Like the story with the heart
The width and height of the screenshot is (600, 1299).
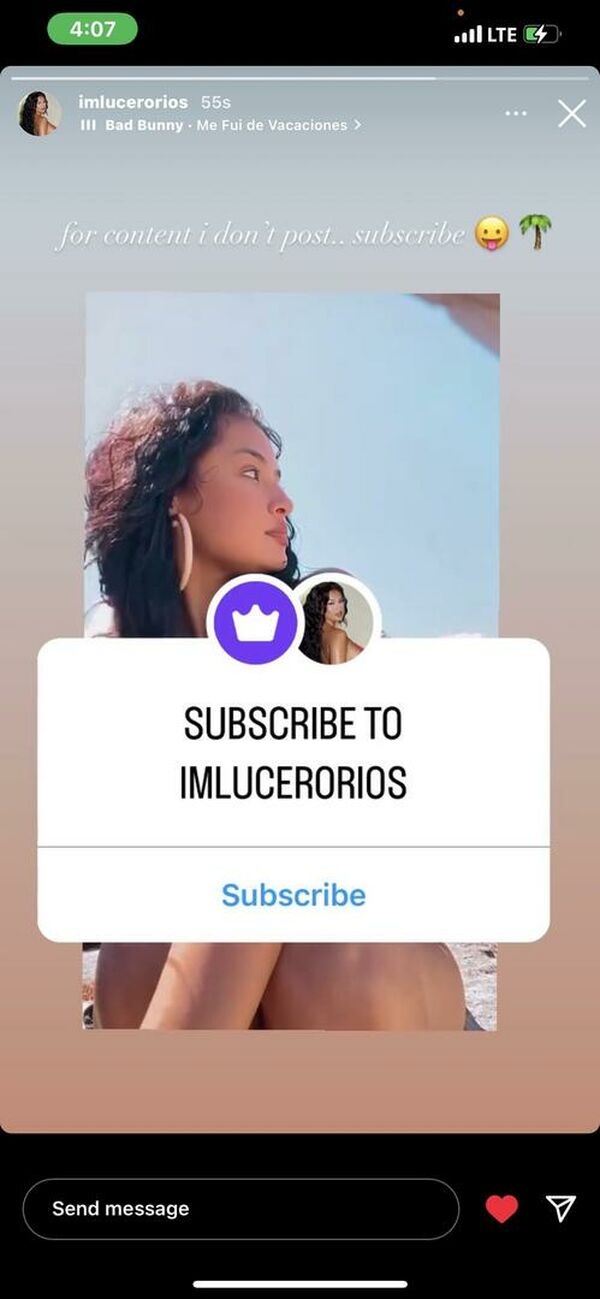[x=502, y=1209]
